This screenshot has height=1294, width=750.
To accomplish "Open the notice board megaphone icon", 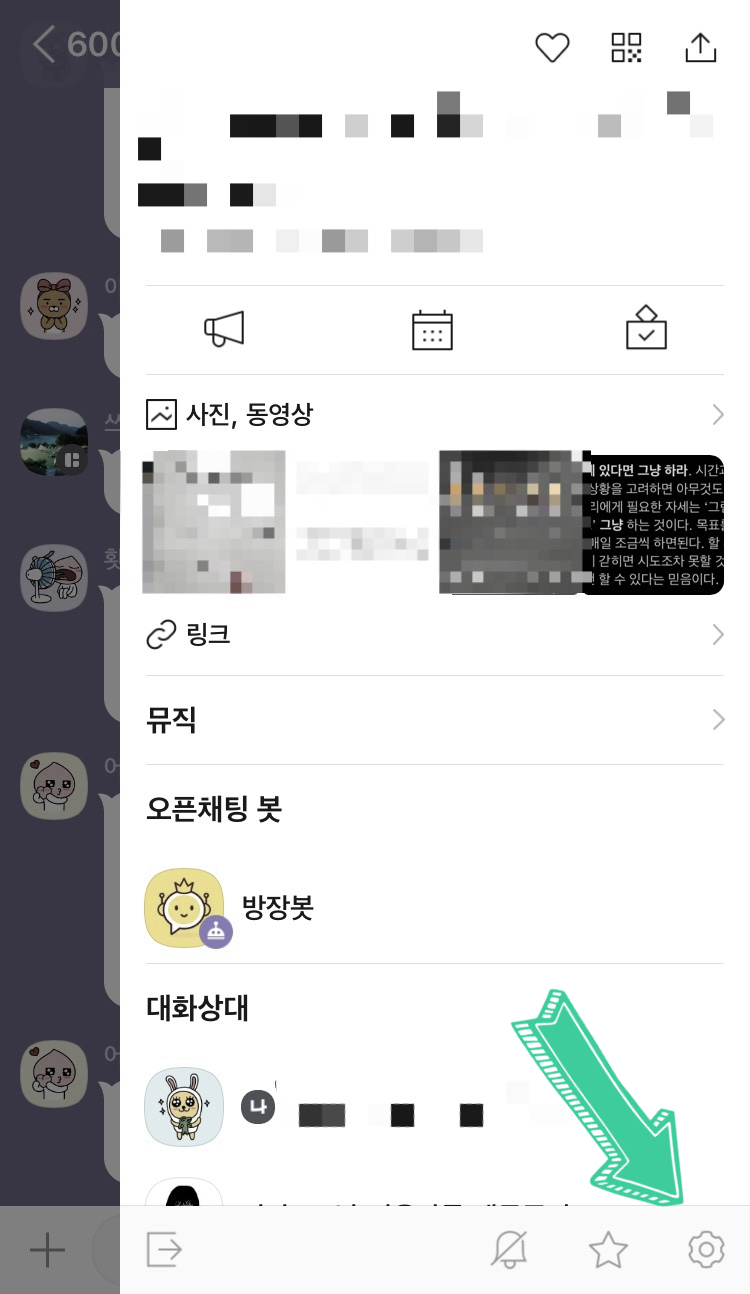I will [224, 329].
